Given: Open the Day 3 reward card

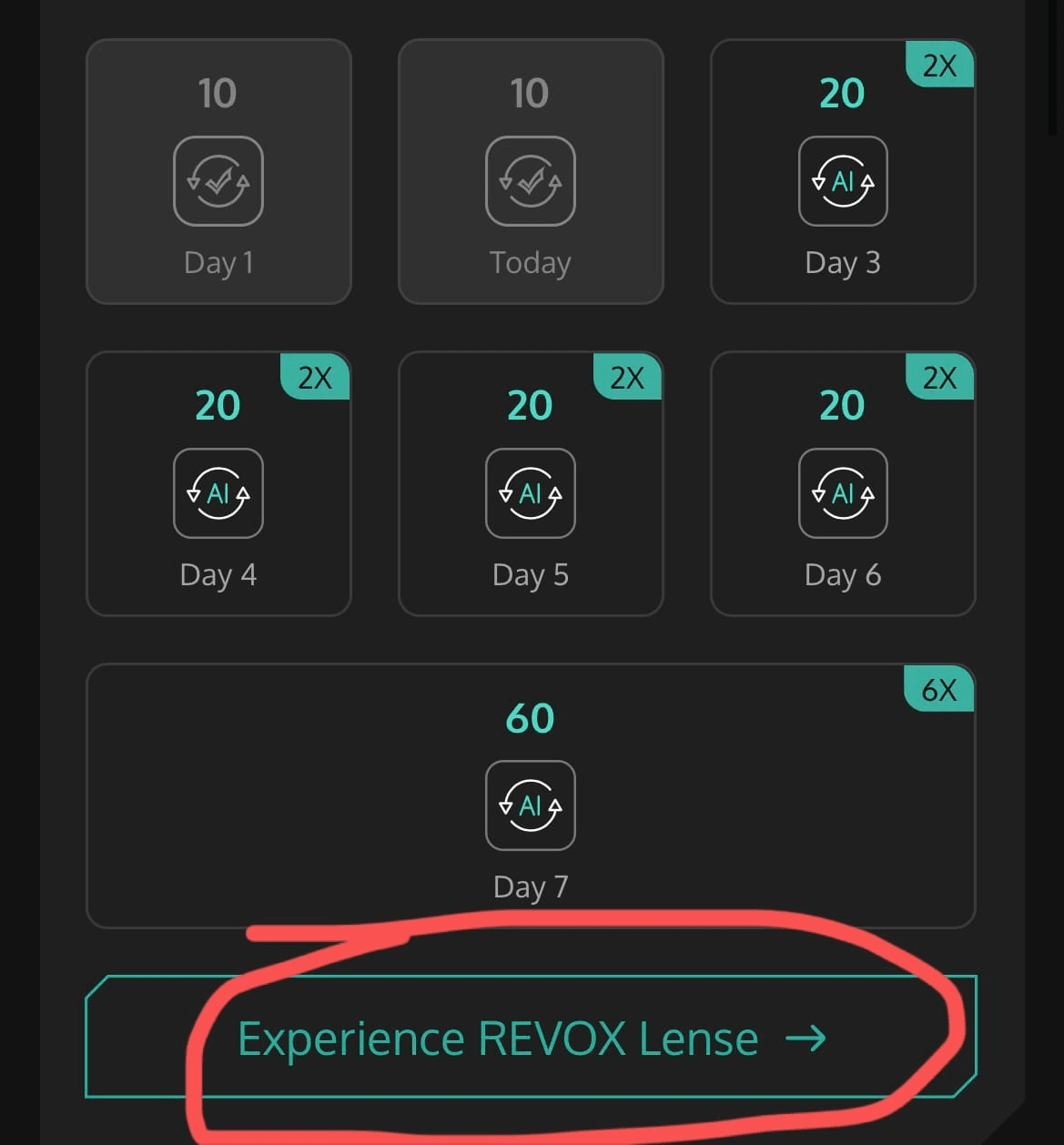Looking at the screenshot, I should pos(842,172).
